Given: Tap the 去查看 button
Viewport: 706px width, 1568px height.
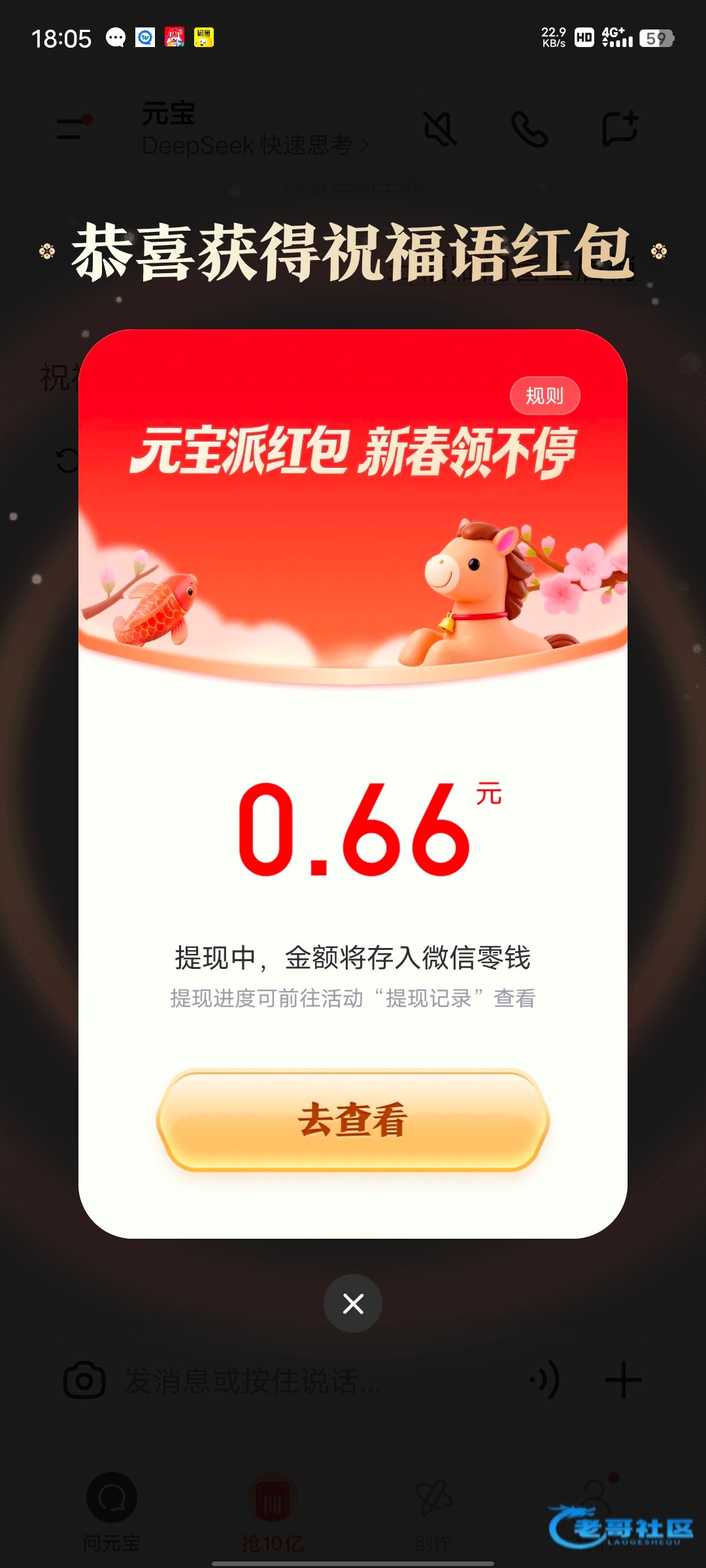Looking at the screenshot, I should pyautogui.click(x=353, y=1120).
